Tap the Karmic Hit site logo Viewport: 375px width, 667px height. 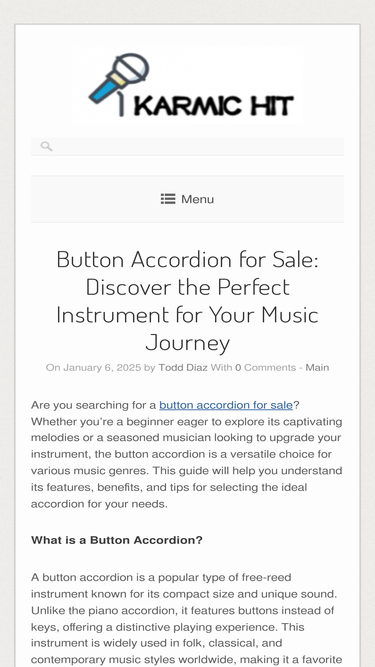click(x=187, y=85)
